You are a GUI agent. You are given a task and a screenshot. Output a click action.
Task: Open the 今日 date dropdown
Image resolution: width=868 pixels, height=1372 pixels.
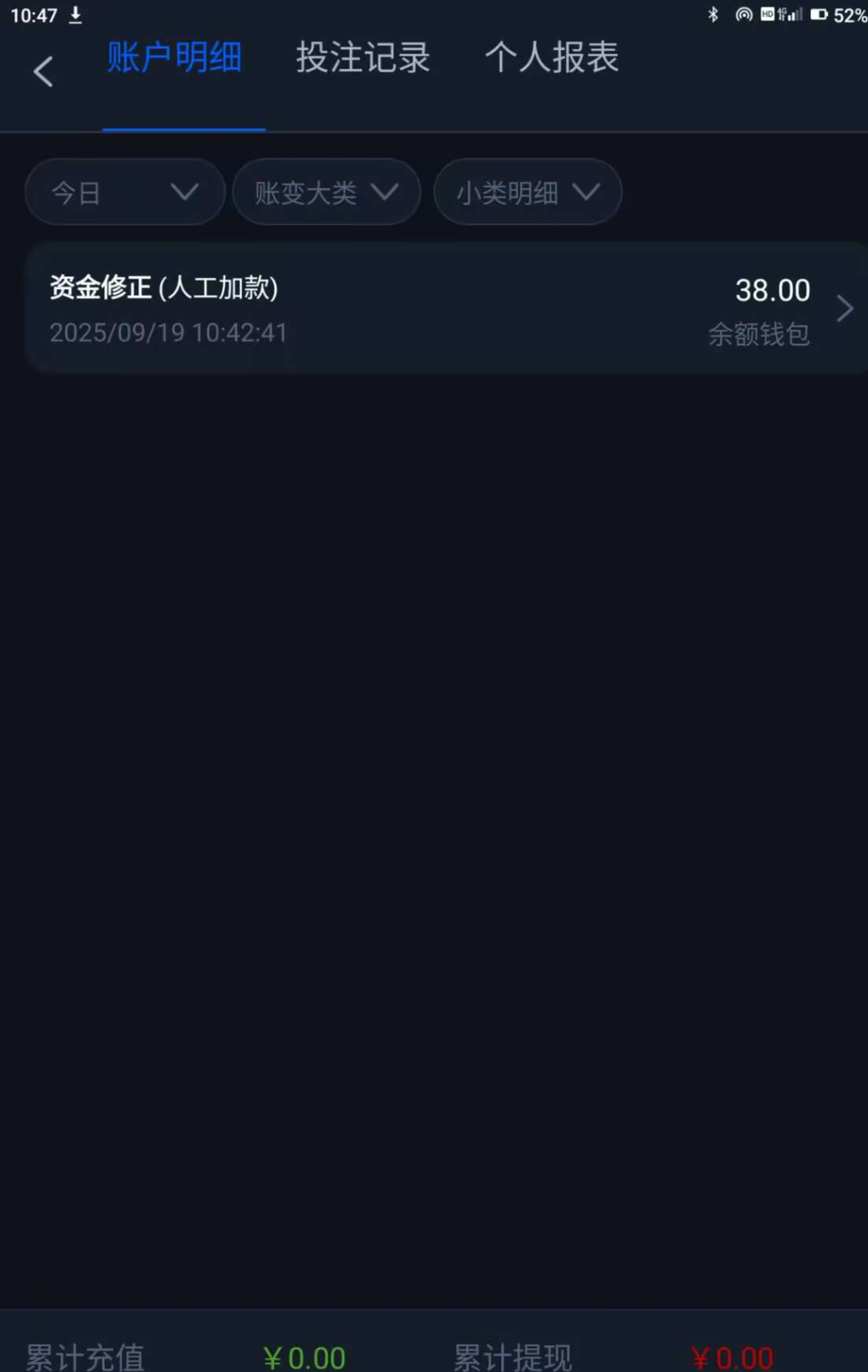pyautogui.click(x=125, y=192)
